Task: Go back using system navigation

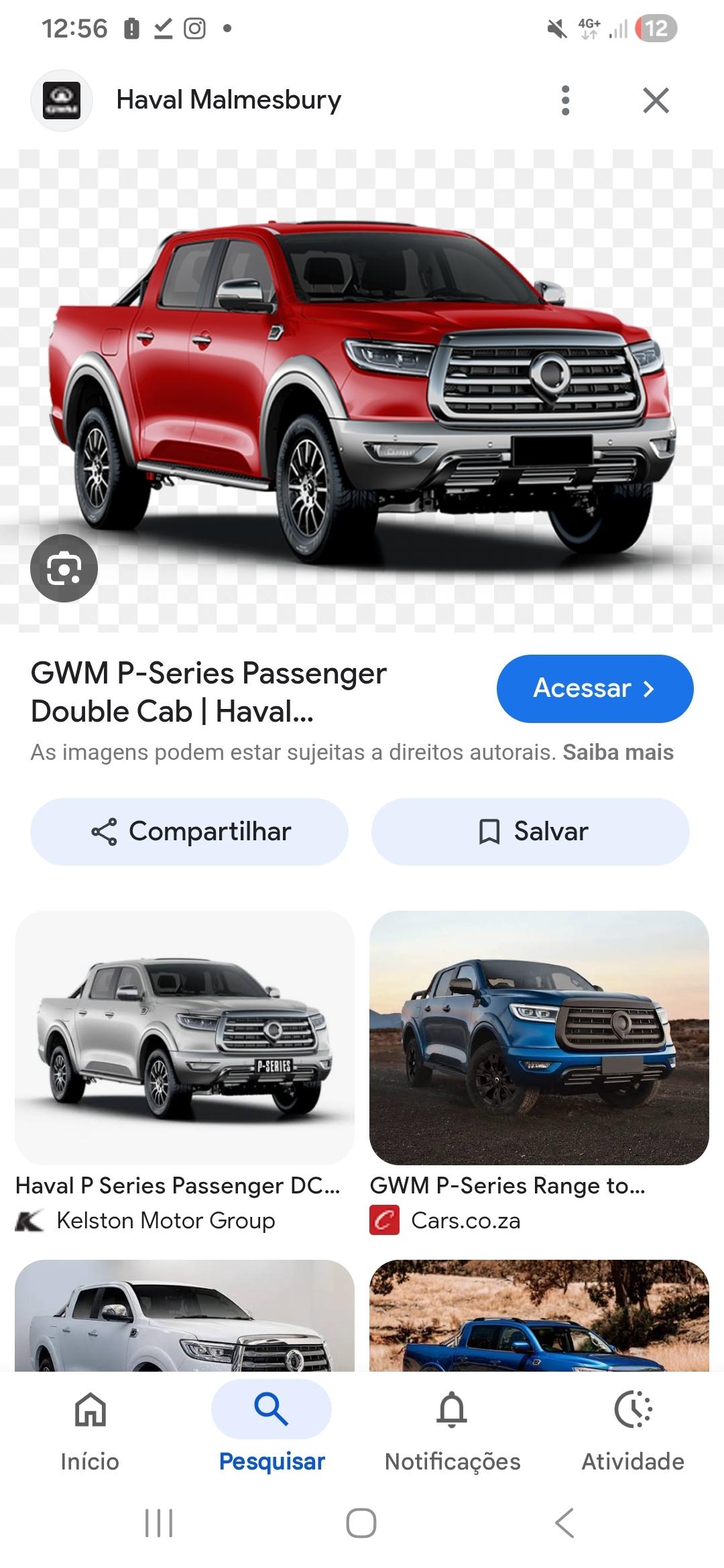Action: pyautogui.click(x=564, y=1523)
